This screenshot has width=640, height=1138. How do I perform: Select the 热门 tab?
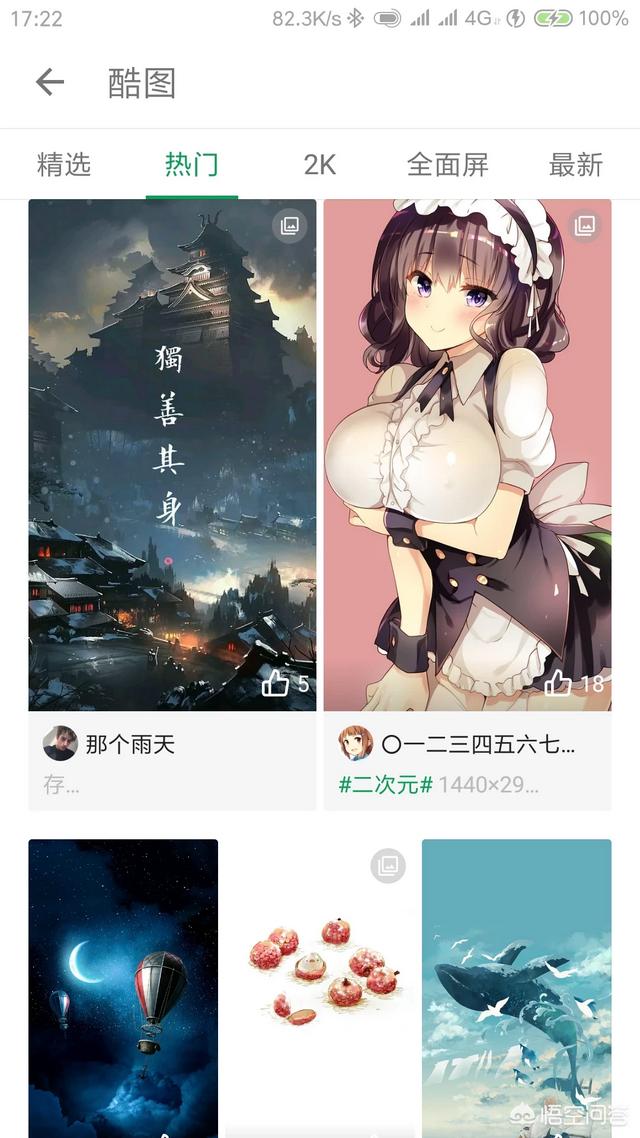coord(192,165)
